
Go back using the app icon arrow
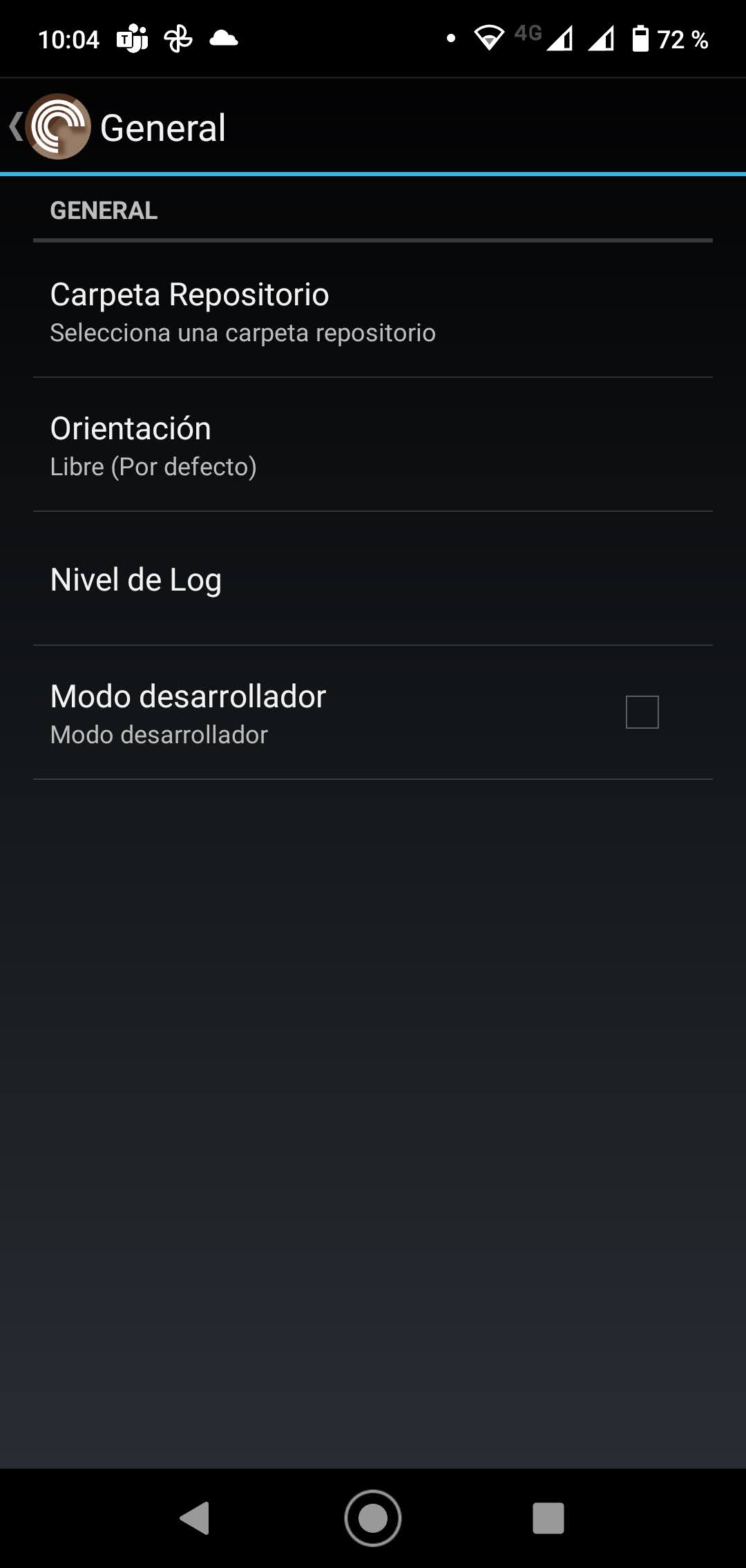(x=48, y=127)
